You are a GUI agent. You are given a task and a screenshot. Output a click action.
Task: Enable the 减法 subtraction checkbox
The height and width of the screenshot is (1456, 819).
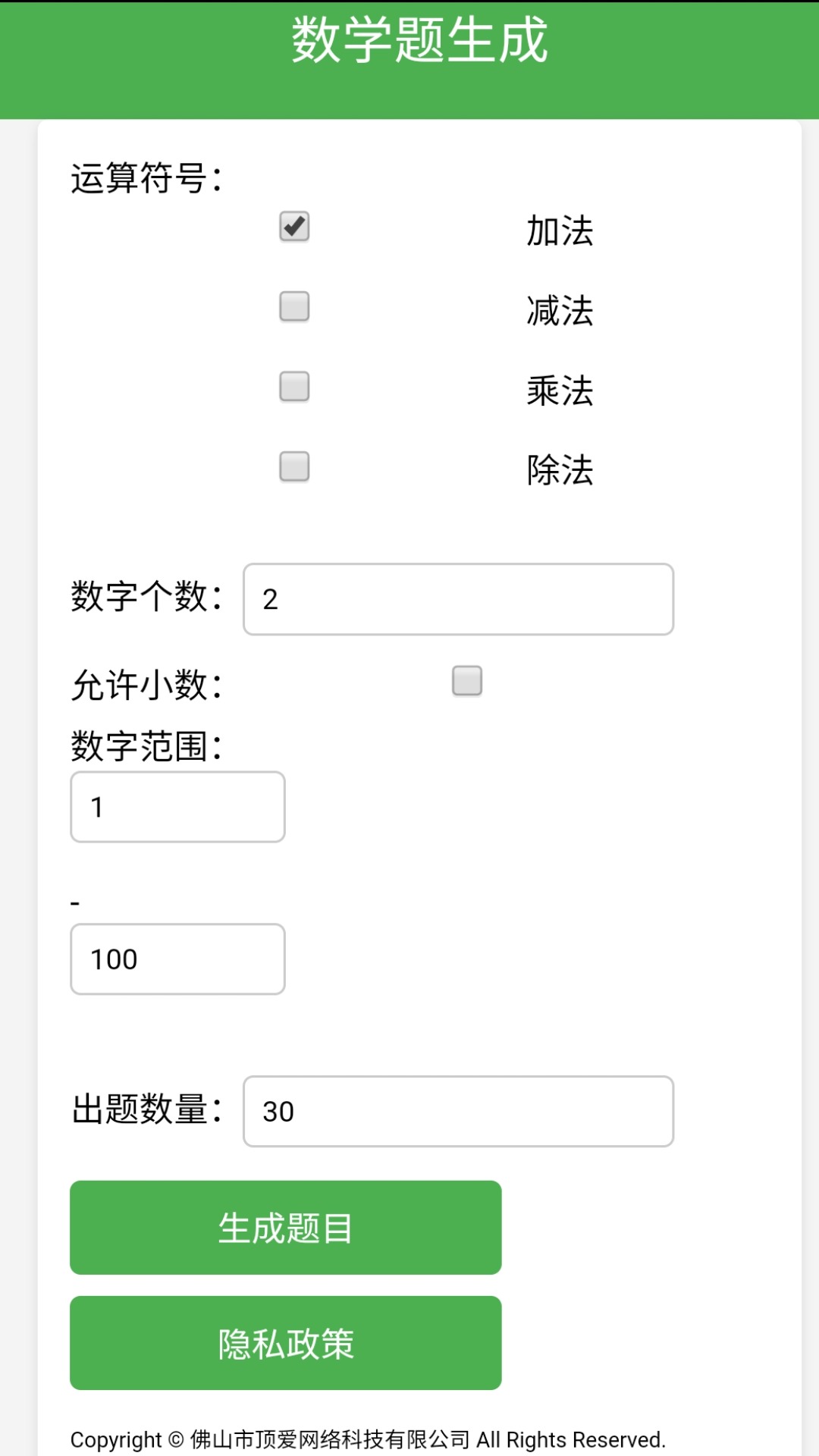[x=293, y=306]
